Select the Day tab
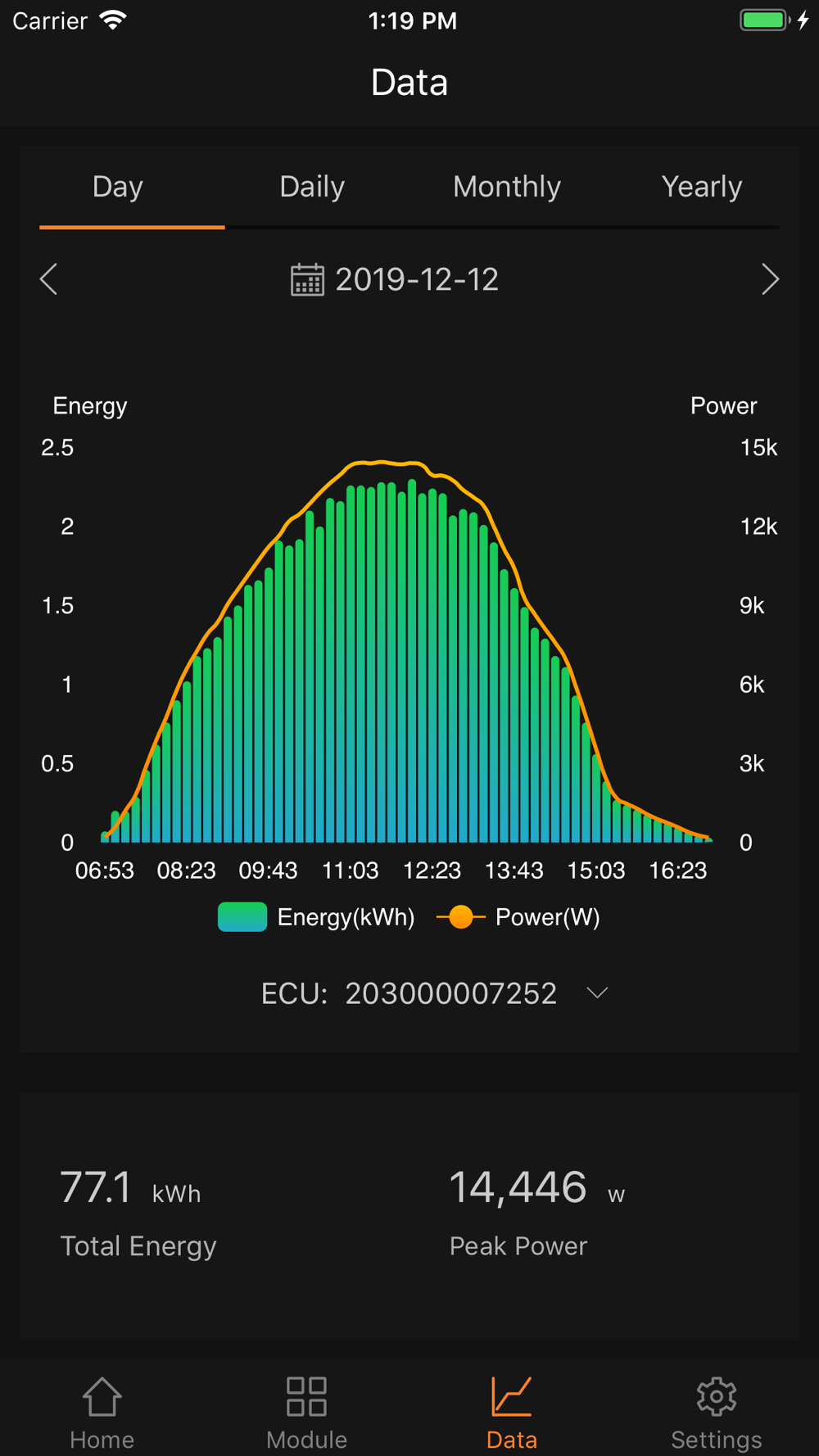This screenshot has height=1456, width=819. pyautogui.click(x=118, y=187)
